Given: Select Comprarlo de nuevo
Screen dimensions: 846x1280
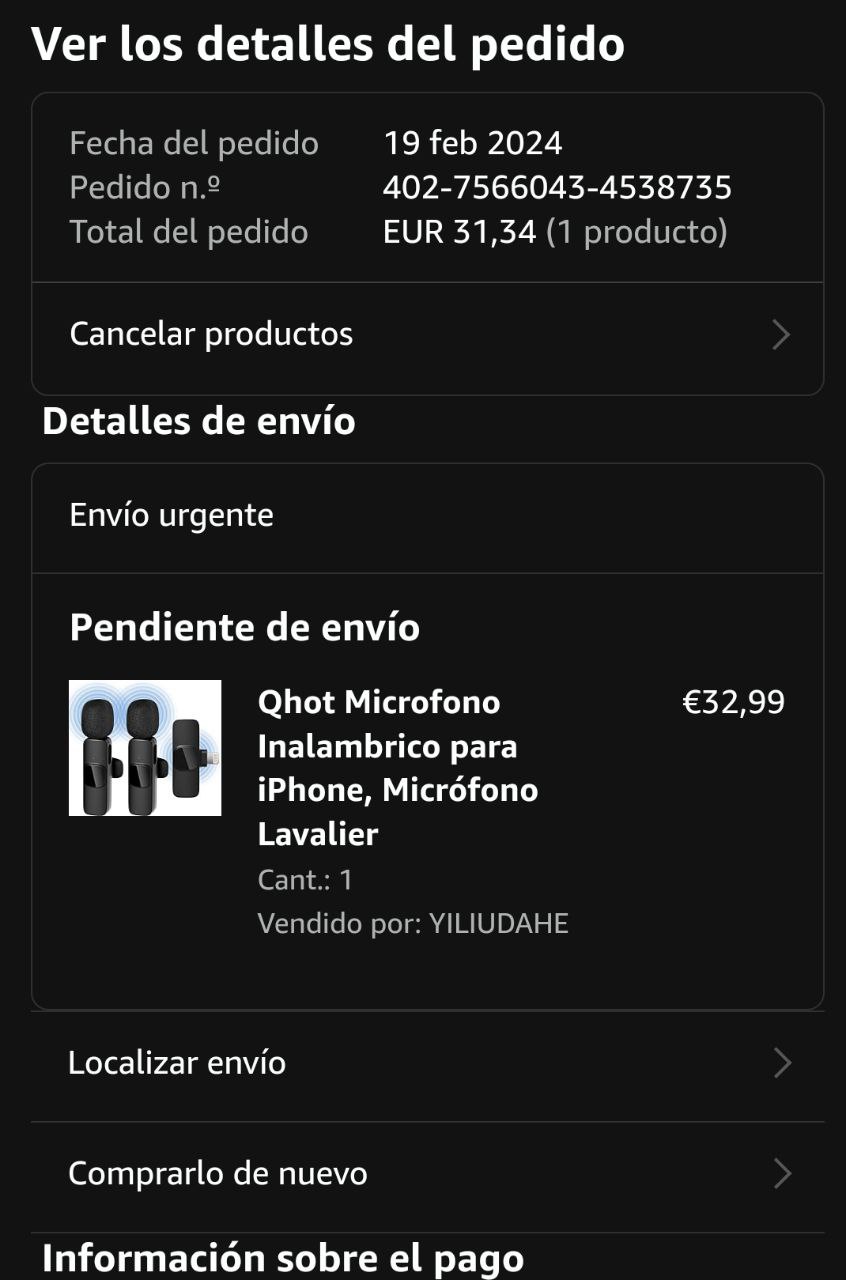Looking at the screenshot, I should click(427, 1174).
